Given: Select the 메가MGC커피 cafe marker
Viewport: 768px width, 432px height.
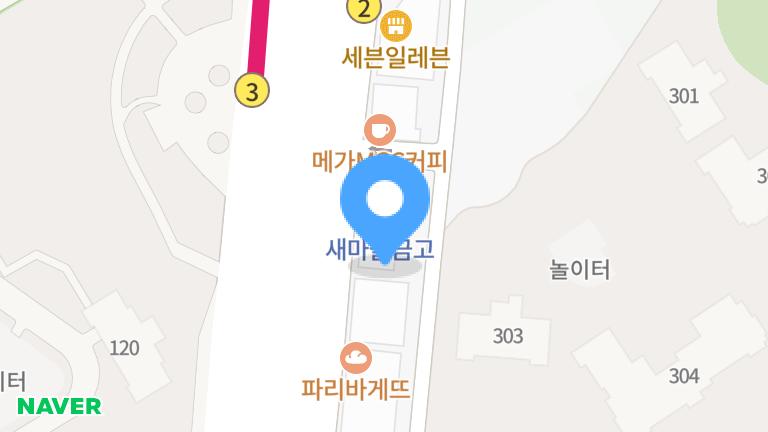Looking at the screenshot, I should [x=379, y=130].
